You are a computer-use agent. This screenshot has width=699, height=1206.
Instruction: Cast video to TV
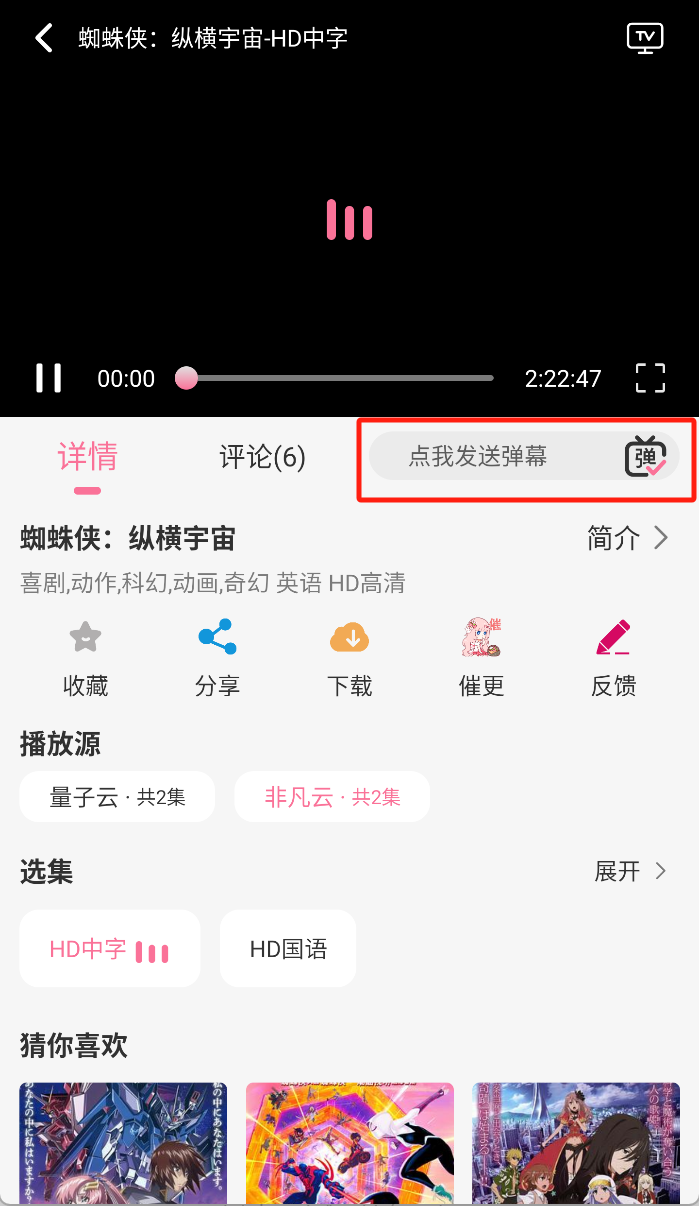pos(645,38)
